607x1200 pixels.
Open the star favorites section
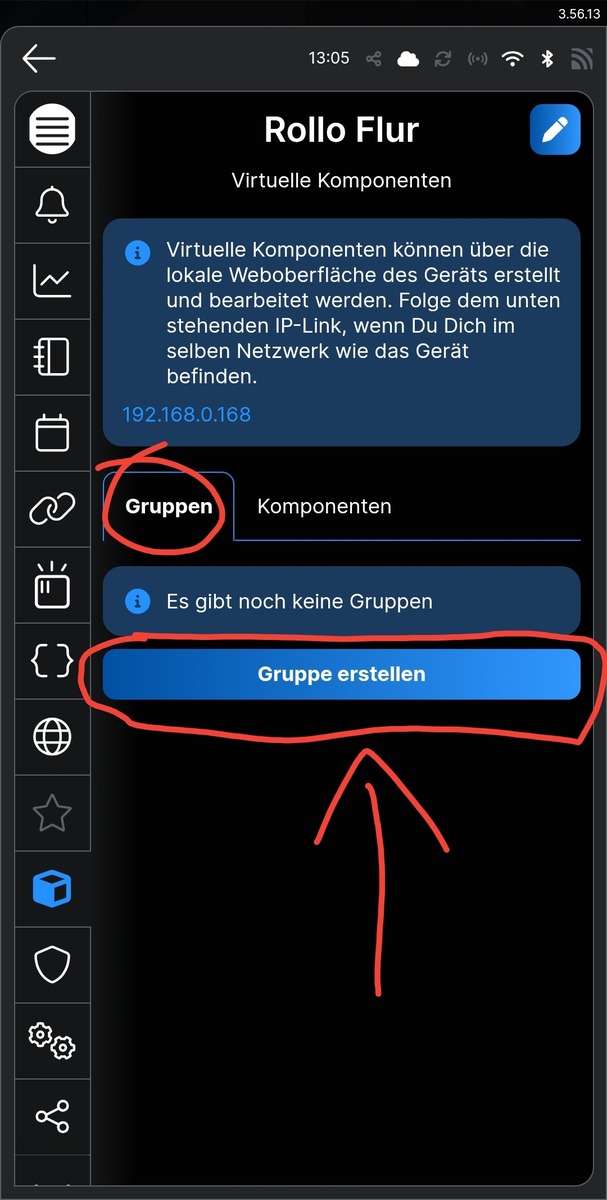pyautogui.click(x=52, y=813)
